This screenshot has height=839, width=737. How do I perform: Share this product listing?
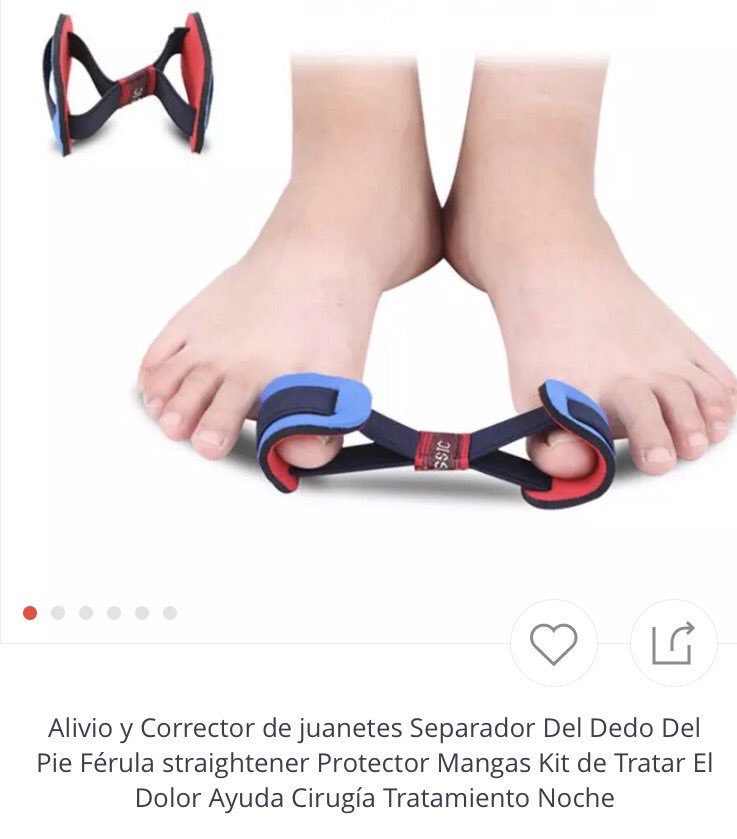pyautogui.click(x=673, y=643)
